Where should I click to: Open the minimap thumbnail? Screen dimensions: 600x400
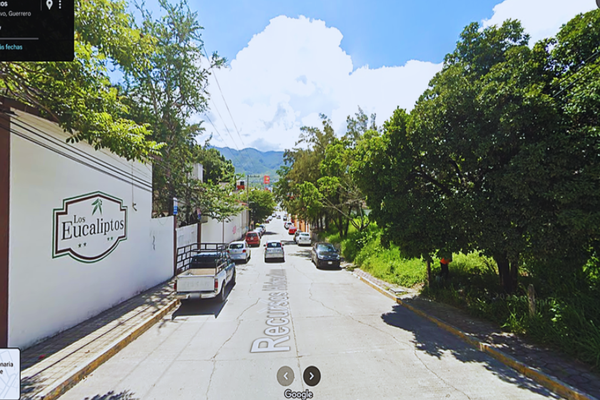click(x=9, y=374)
